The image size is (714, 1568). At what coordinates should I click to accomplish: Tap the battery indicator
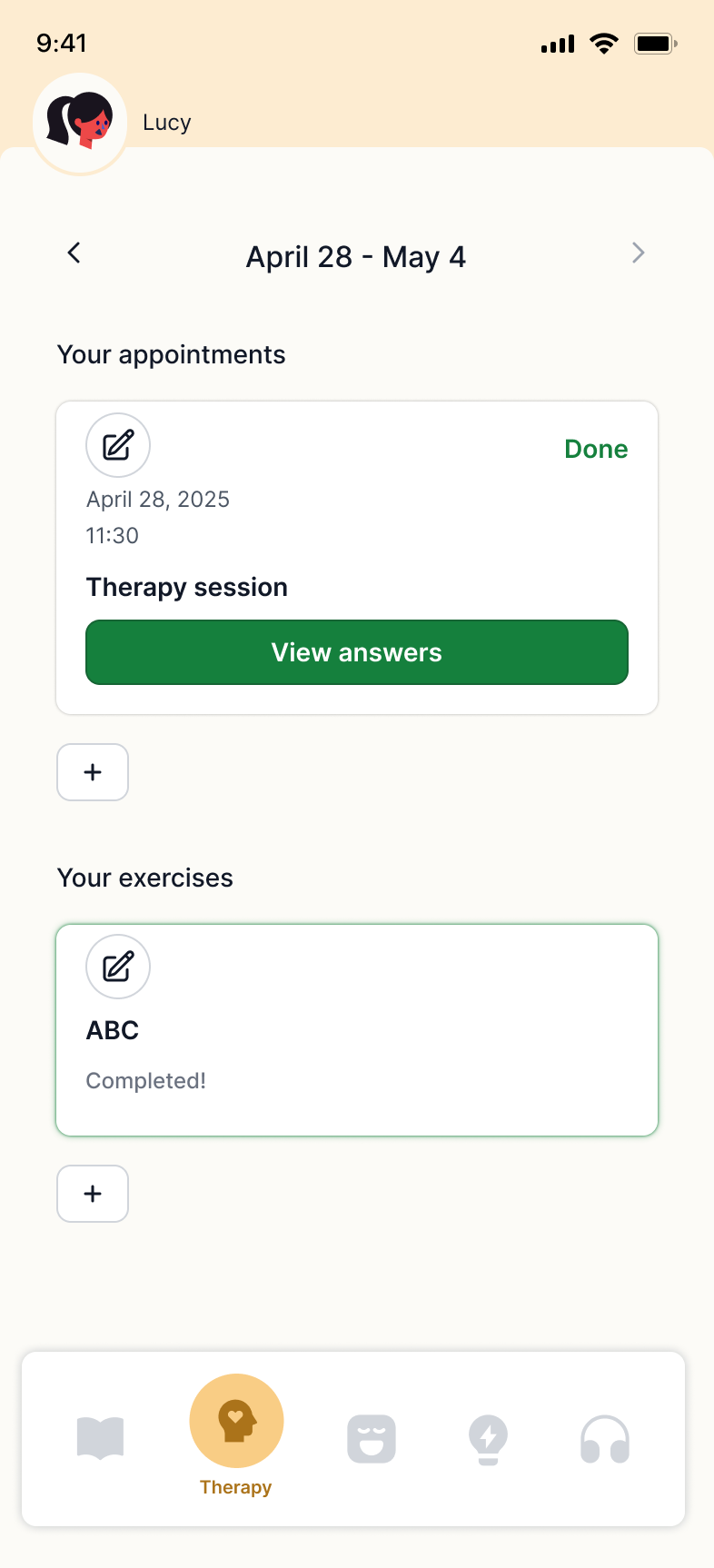click(655, 42)
